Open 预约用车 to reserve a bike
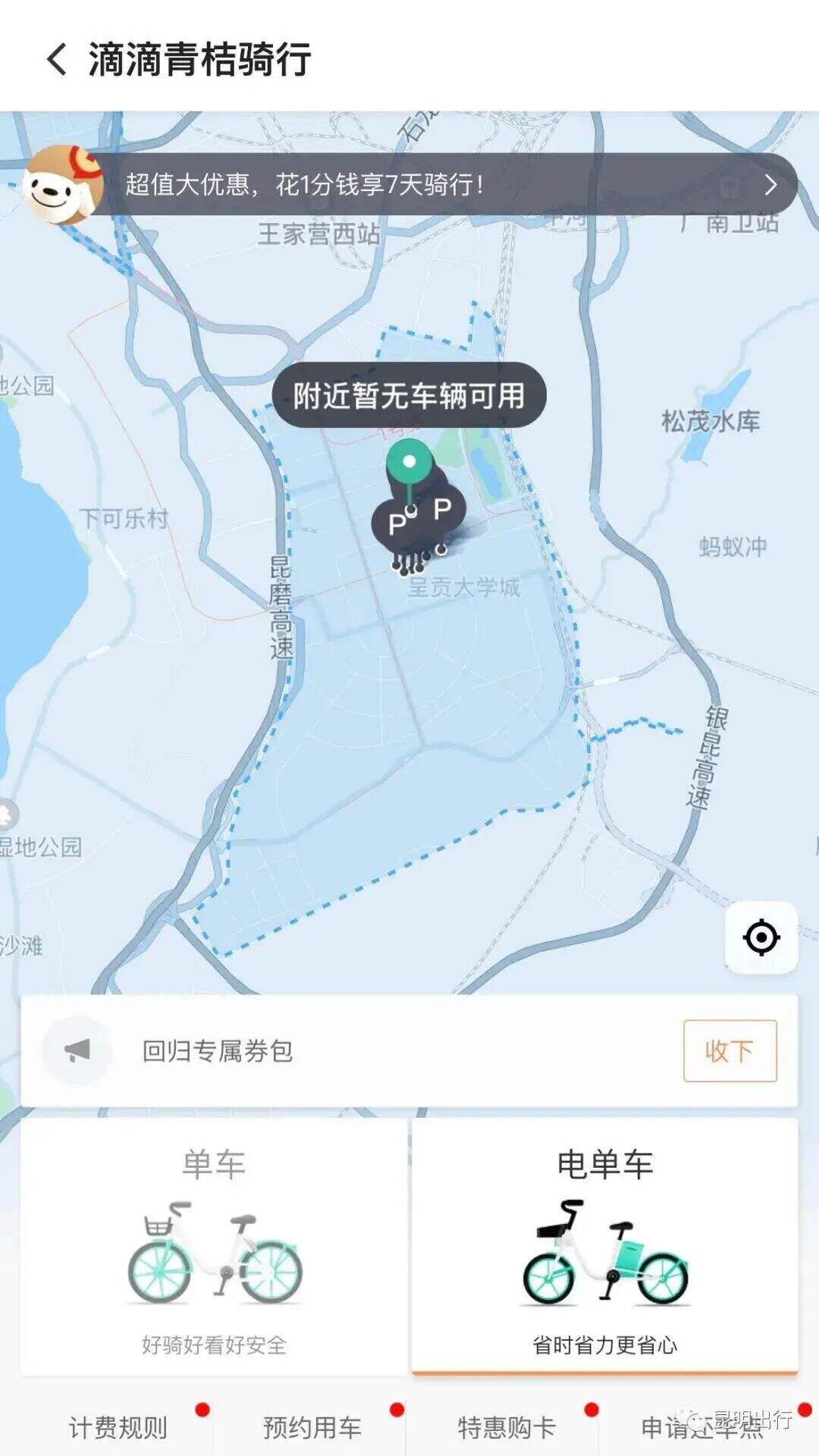The image size is (819, 1456). coord(312,1427)
